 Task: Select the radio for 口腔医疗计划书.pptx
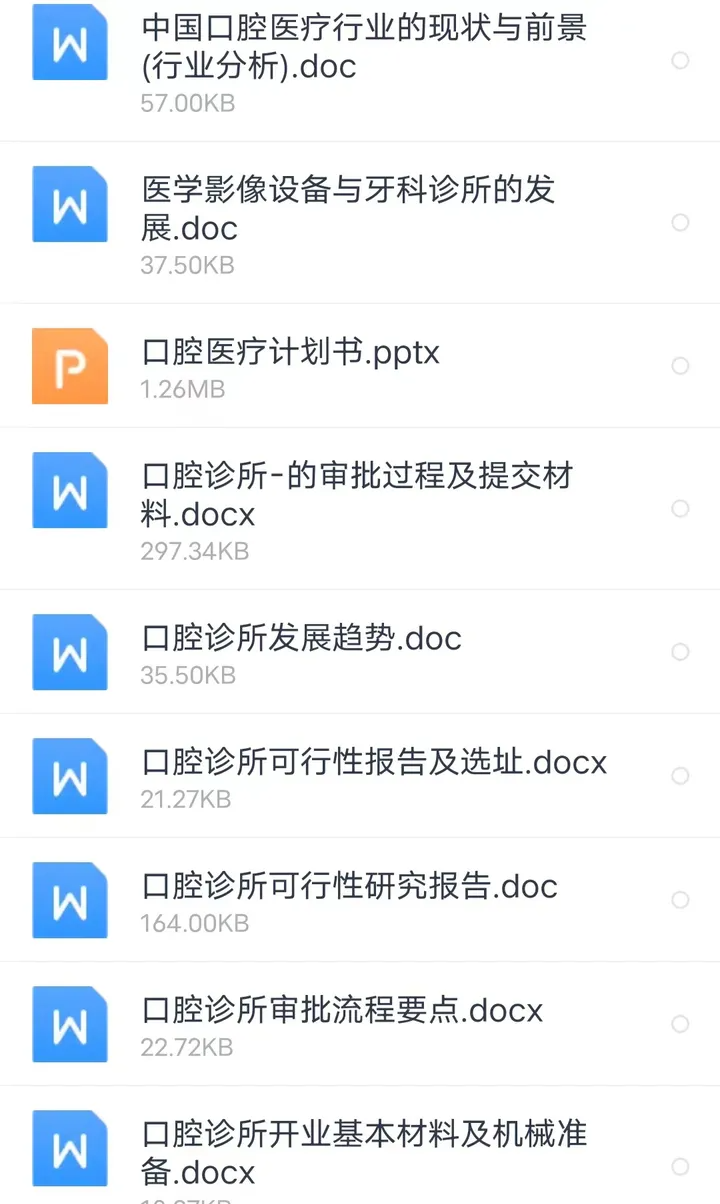pyautogui.click(x=680, y=366)
